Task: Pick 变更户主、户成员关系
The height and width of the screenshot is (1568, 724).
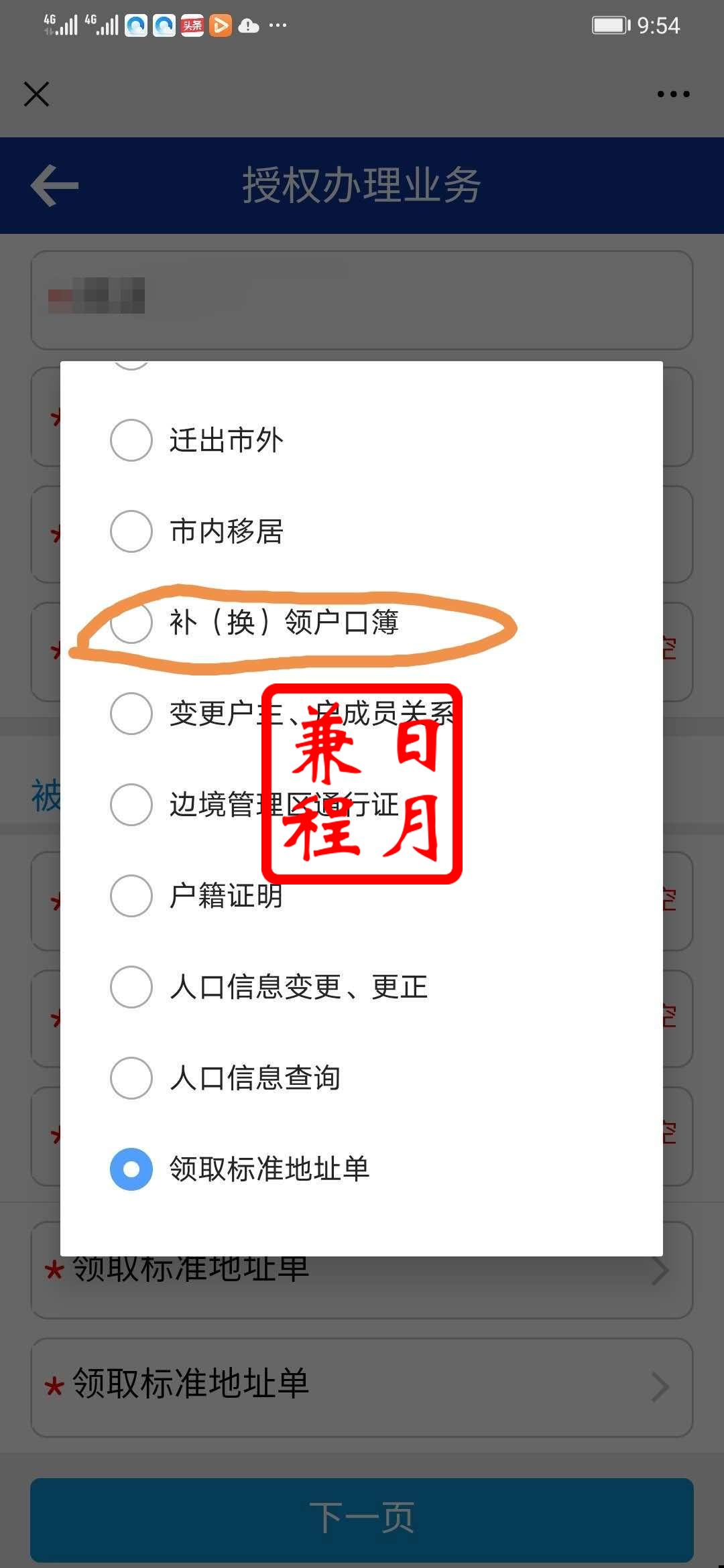Action: pyautogui.click(x=131, y=714)
